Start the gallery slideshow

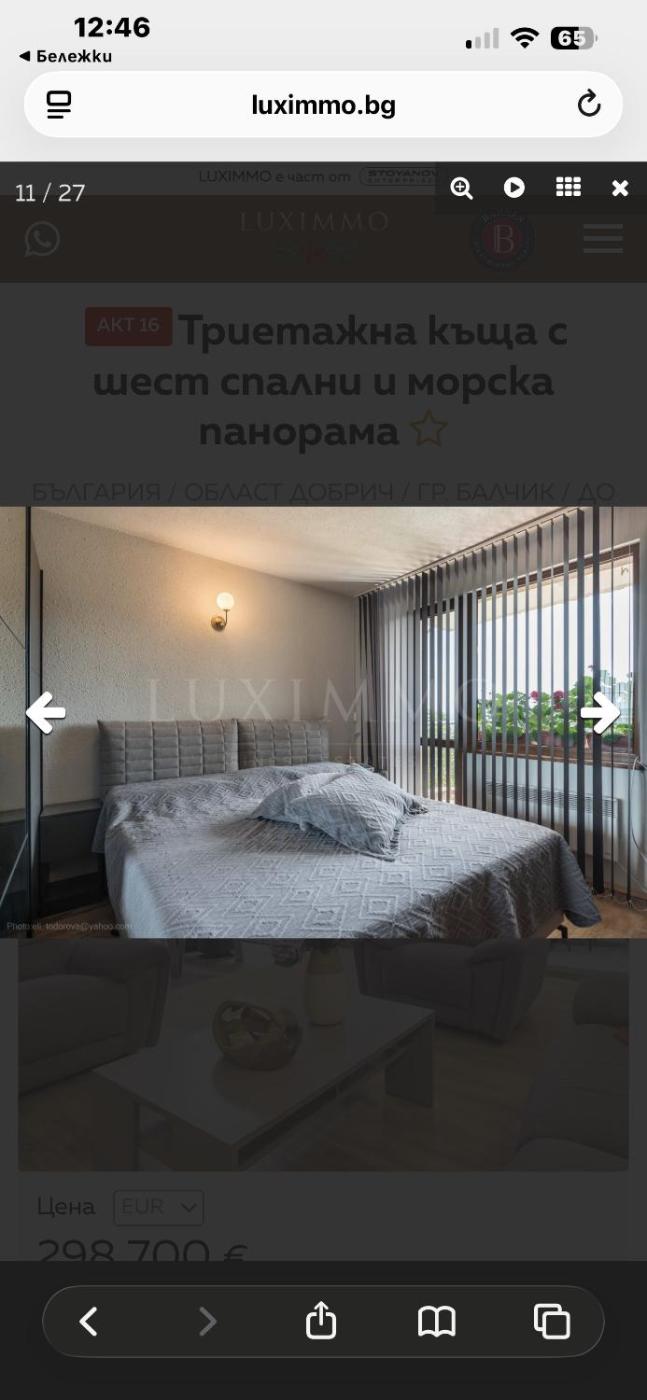(514, 188)
